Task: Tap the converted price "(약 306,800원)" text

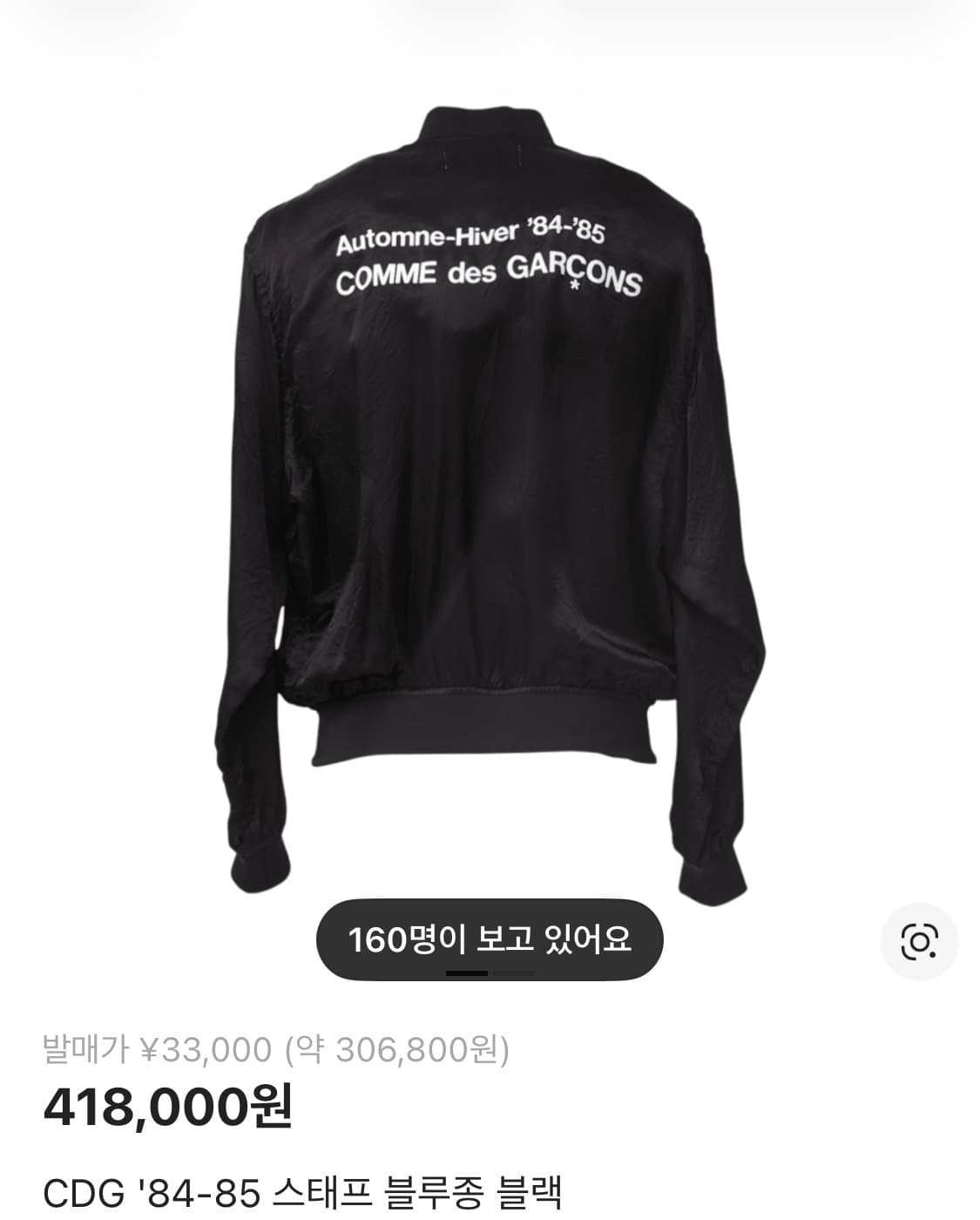Action: (x=396, y=1049)
